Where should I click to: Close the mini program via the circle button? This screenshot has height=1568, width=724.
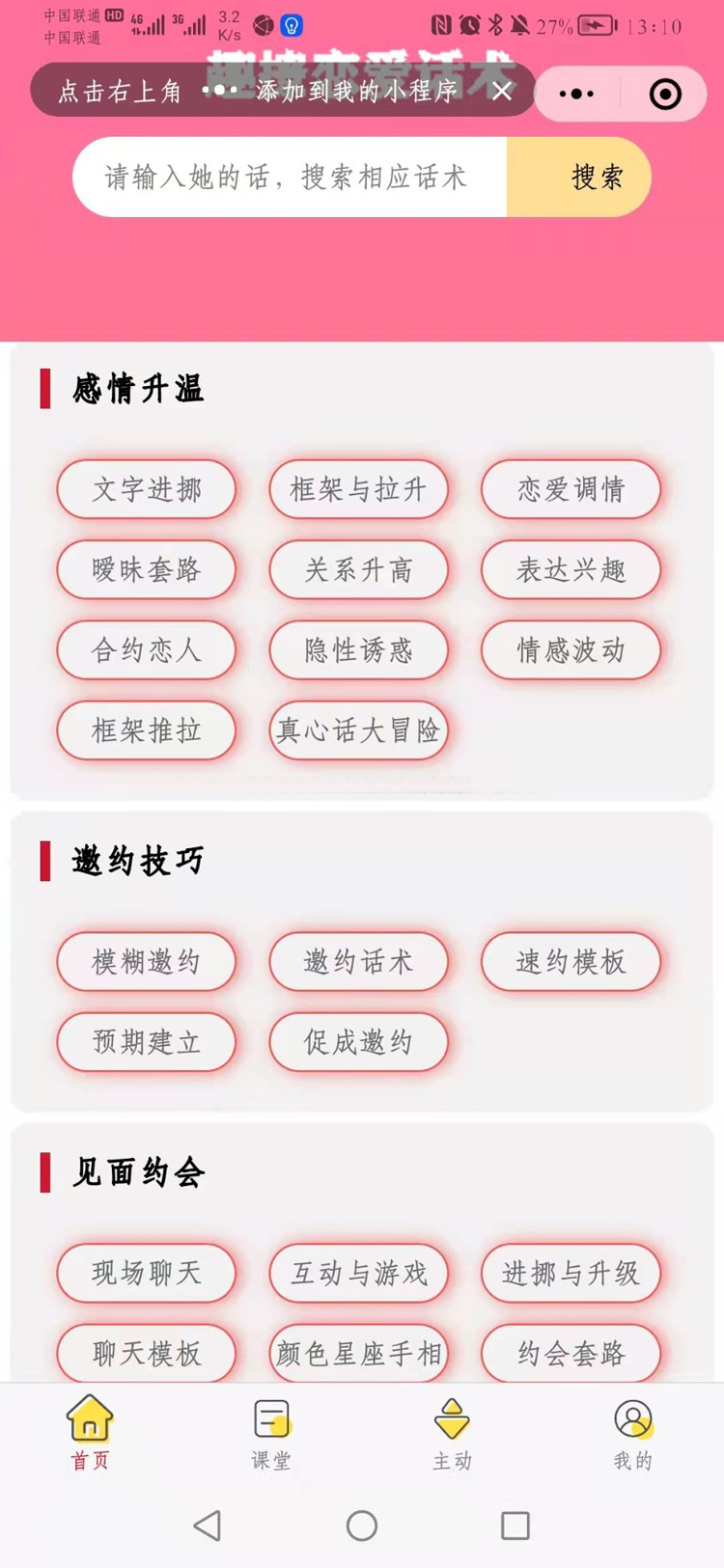tap(665, 94)
